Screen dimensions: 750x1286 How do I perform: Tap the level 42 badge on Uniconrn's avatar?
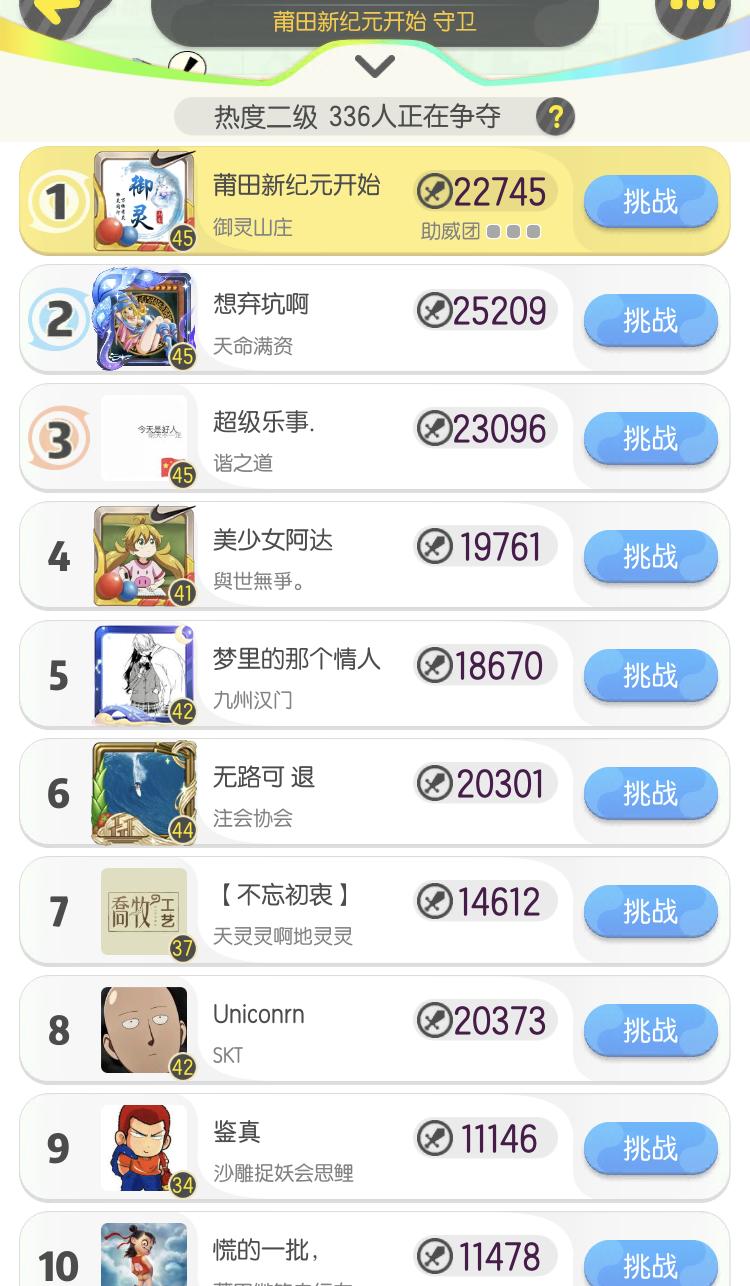pyautogui.click(x=181, y=1067)
